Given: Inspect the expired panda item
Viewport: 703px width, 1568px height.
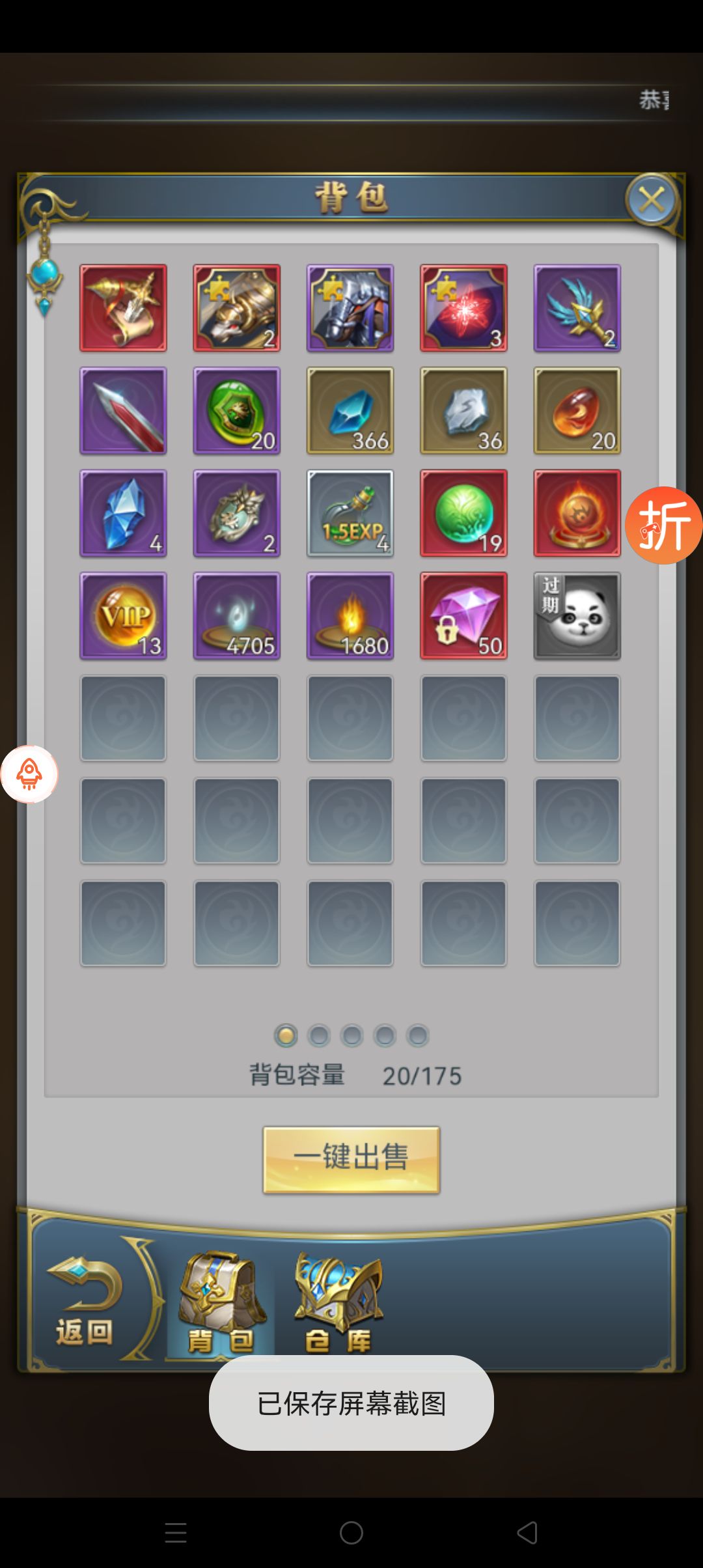Looking at the screenshot, I should (x=577, y=615).
